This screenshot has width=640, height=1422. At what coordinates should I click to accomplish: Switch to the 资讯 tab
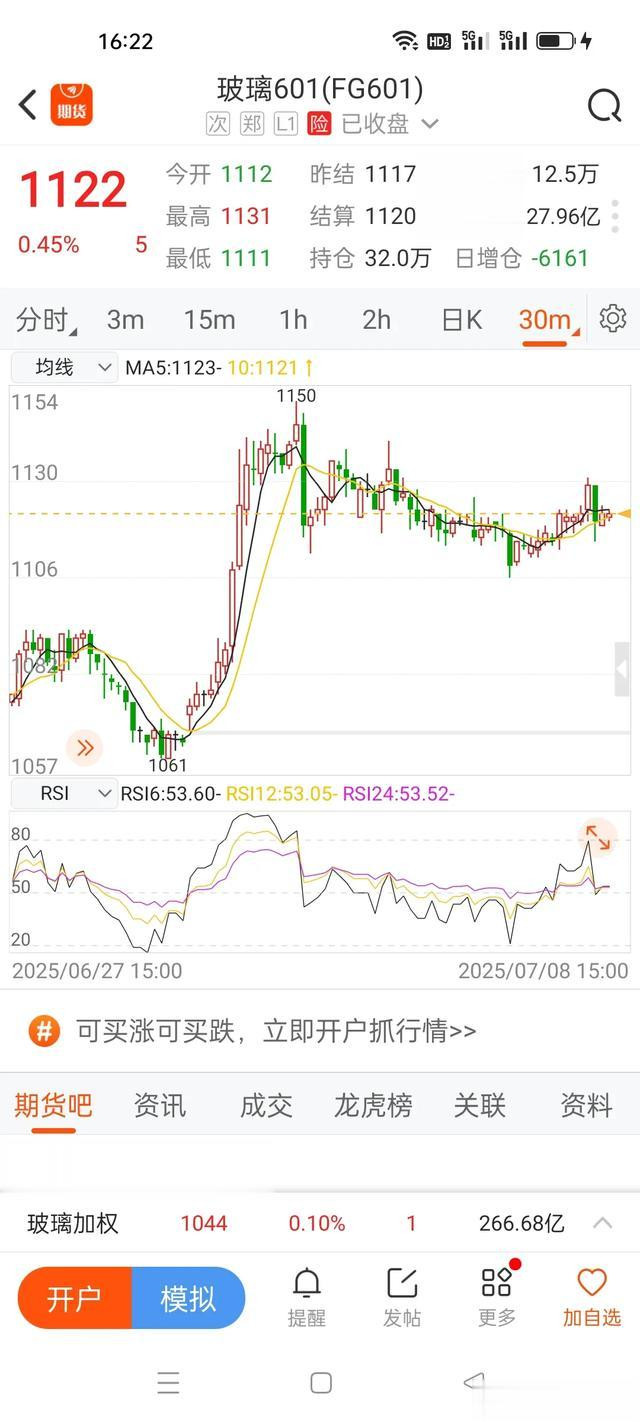pos(160,1105)
